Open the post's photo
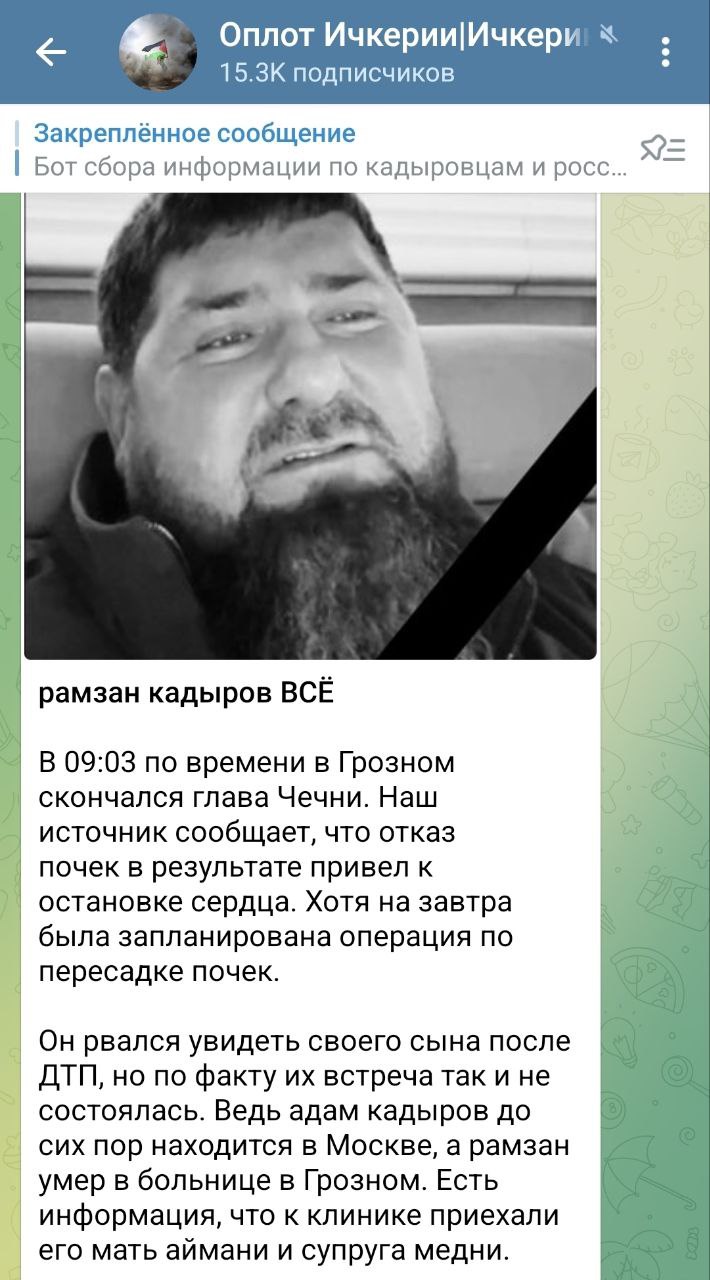This screenshot has width=710, height=1280. coord(310,425)
